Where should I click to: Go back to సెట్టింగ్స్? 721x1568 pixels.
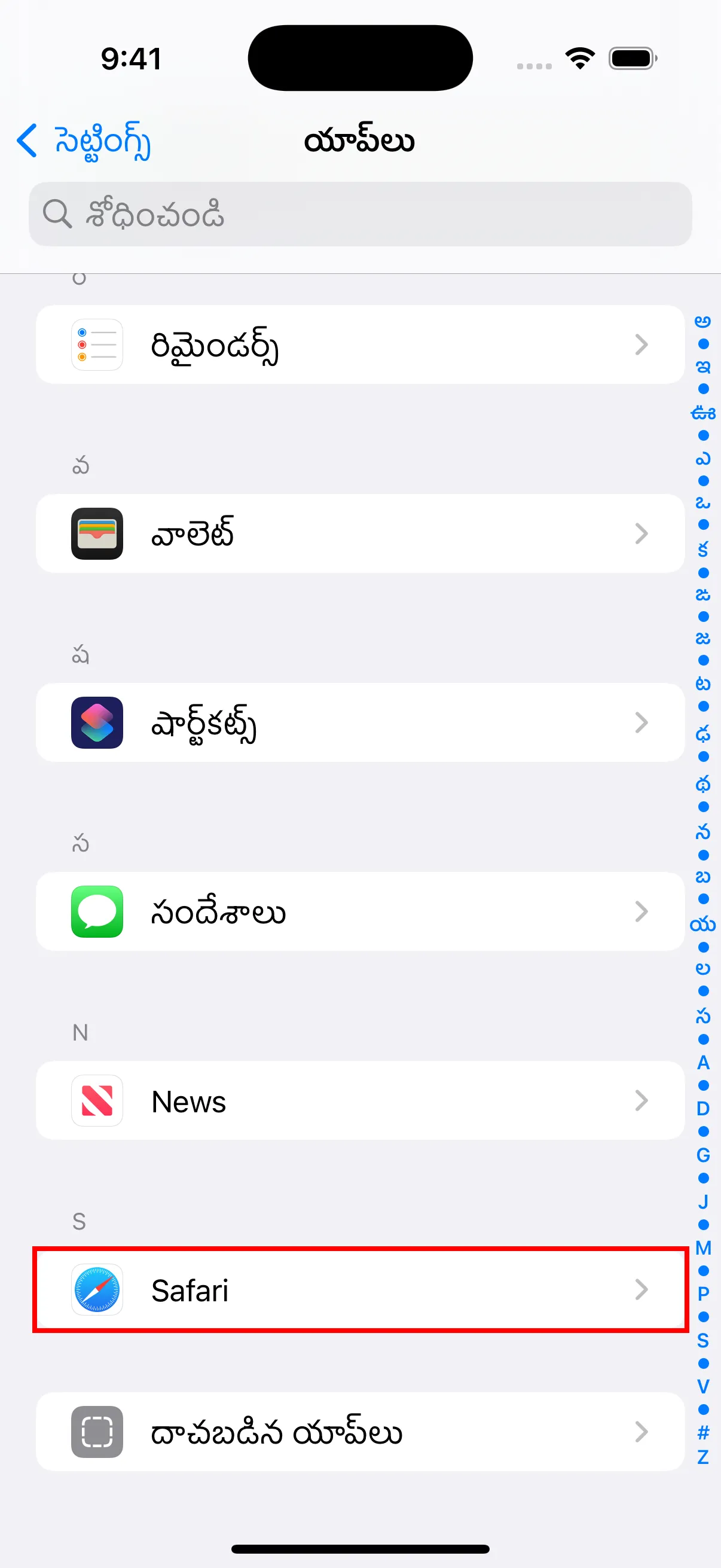(83, 141)
